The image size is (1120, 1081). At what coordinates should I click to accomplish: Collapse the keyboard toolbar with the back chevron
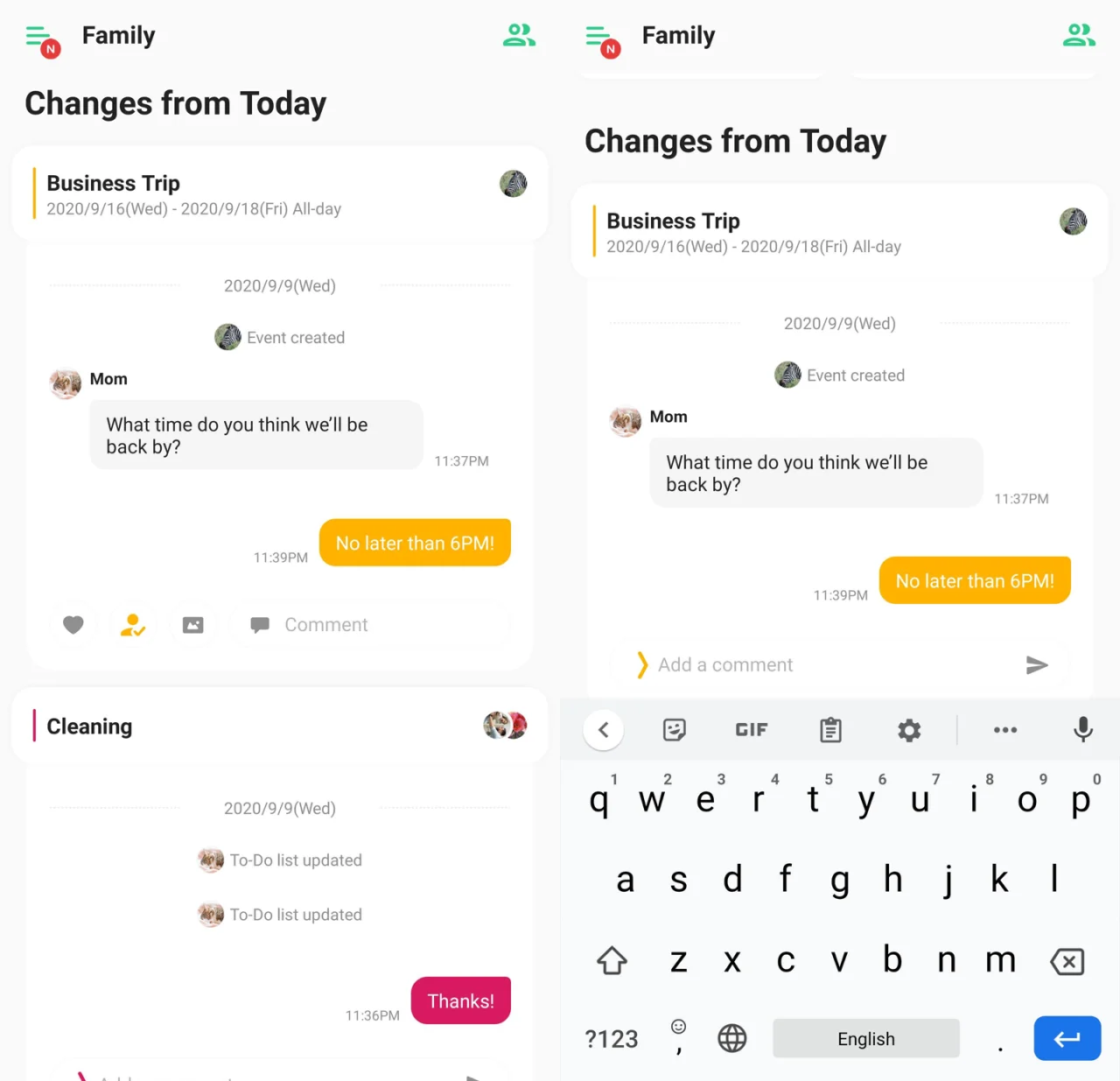pyautogui.click(x=604, y=729)
